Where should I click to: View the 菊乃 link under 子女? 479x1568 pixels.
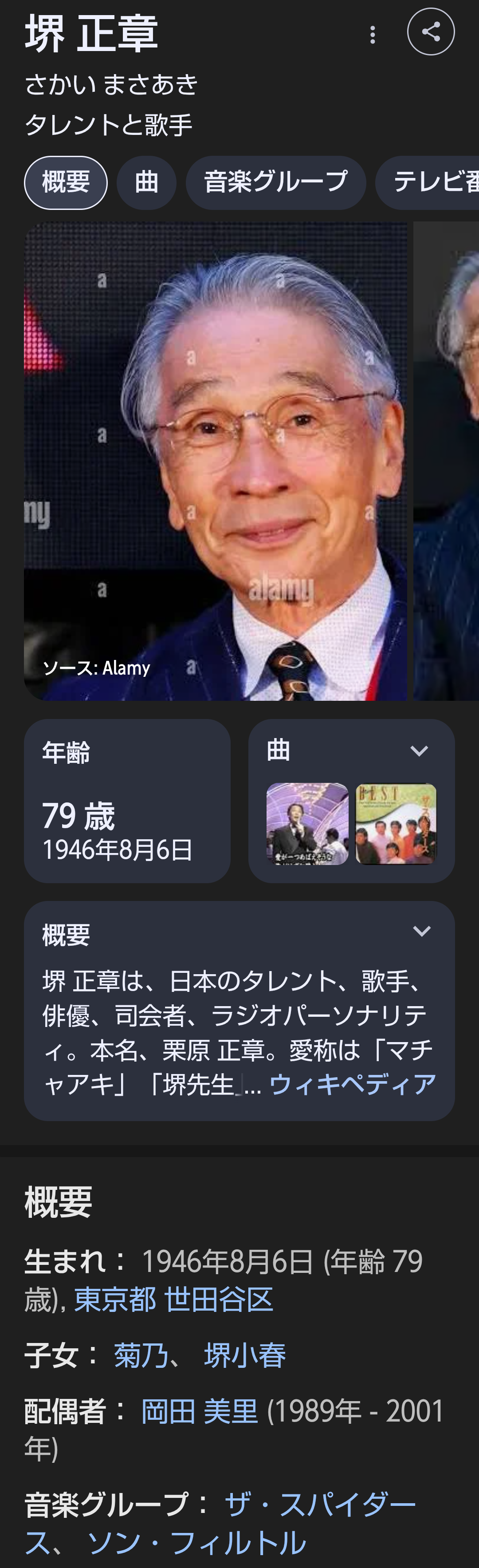[x=141, y=1355]
